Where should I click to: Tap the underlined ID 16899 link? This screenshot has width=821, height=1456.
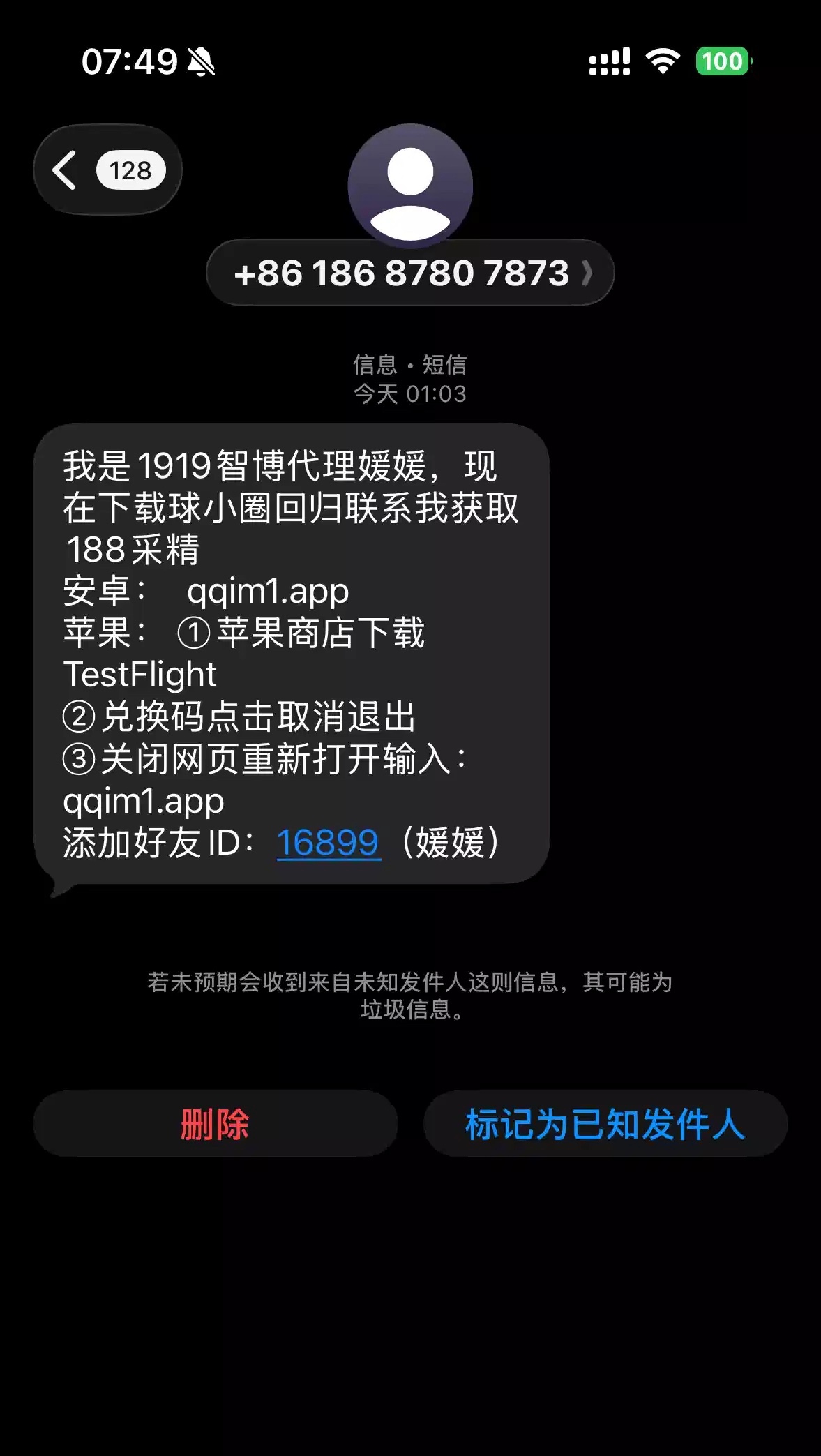328,843
